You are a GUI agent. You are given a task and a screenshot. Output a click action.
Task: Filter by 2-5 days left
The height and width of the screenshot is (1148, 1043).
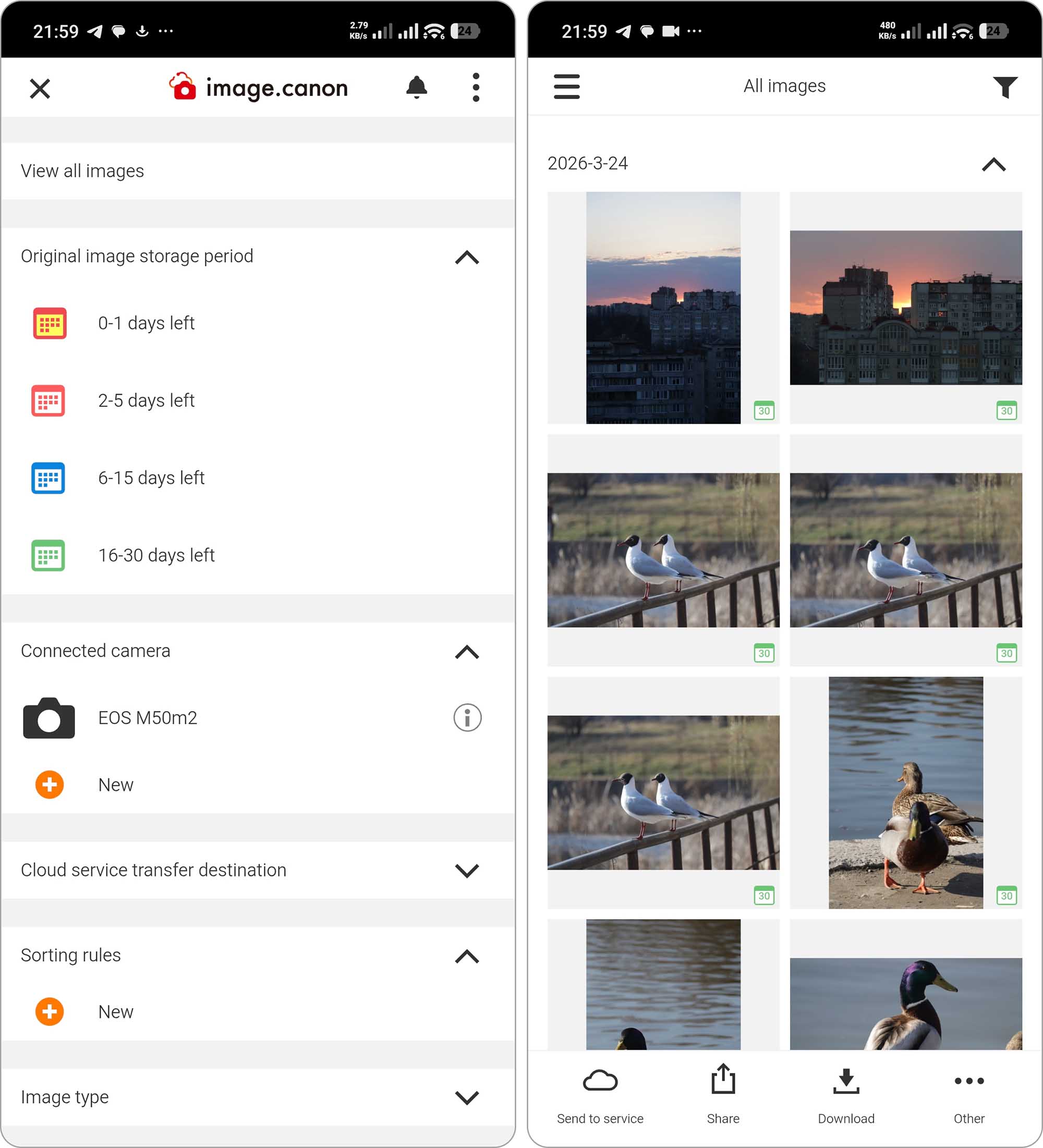[146, 400]
